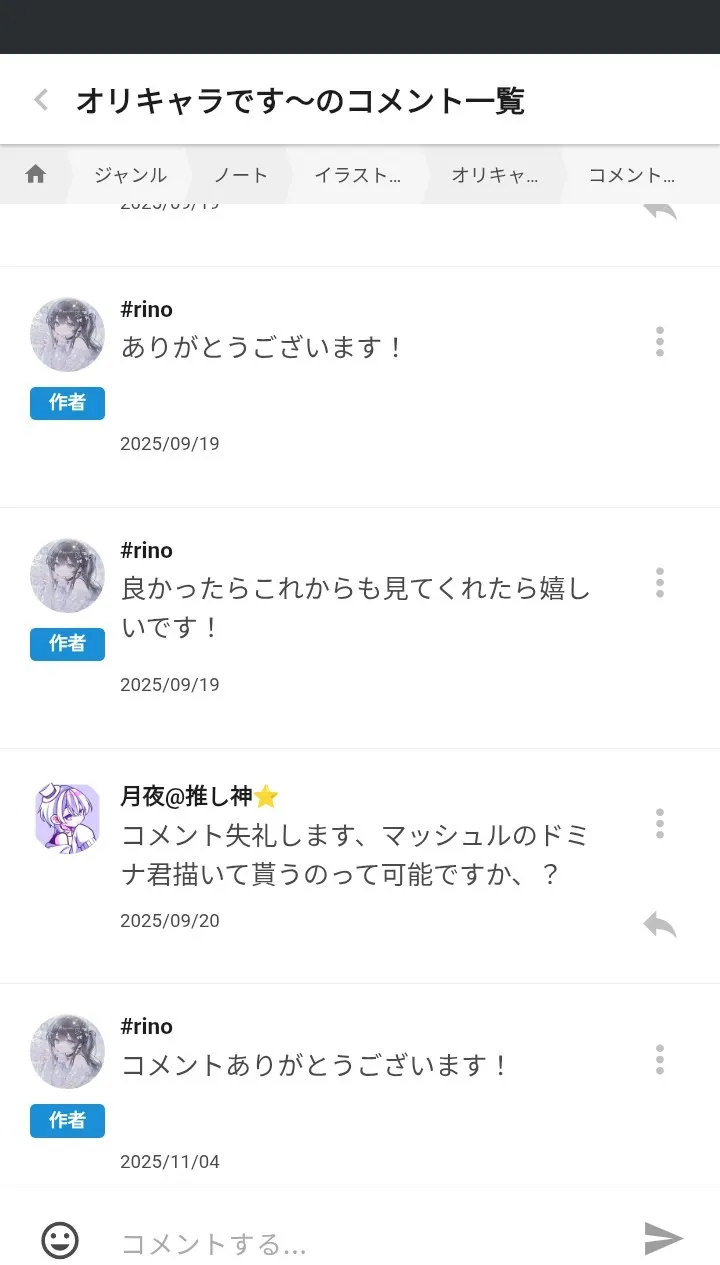Open options for the ありがとうございます！ comment
The width and height of the screenshot is (720, 1265).
point(659,341)
